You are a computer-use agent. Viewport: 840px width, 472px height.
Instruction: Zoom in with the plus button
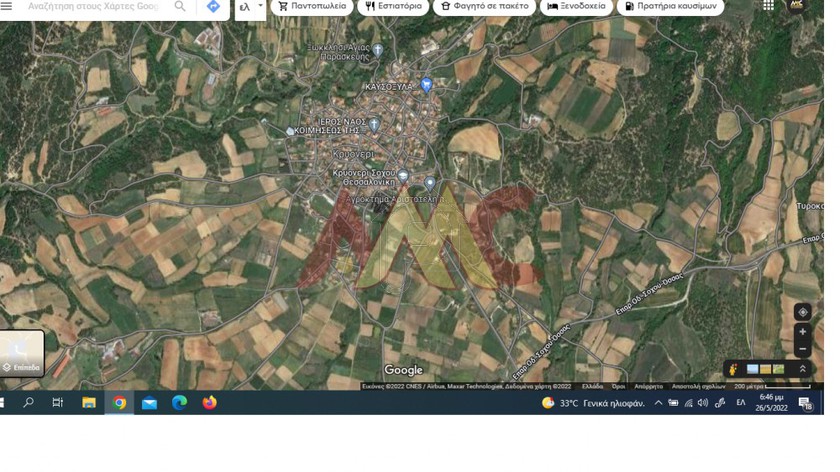point(802,332)
